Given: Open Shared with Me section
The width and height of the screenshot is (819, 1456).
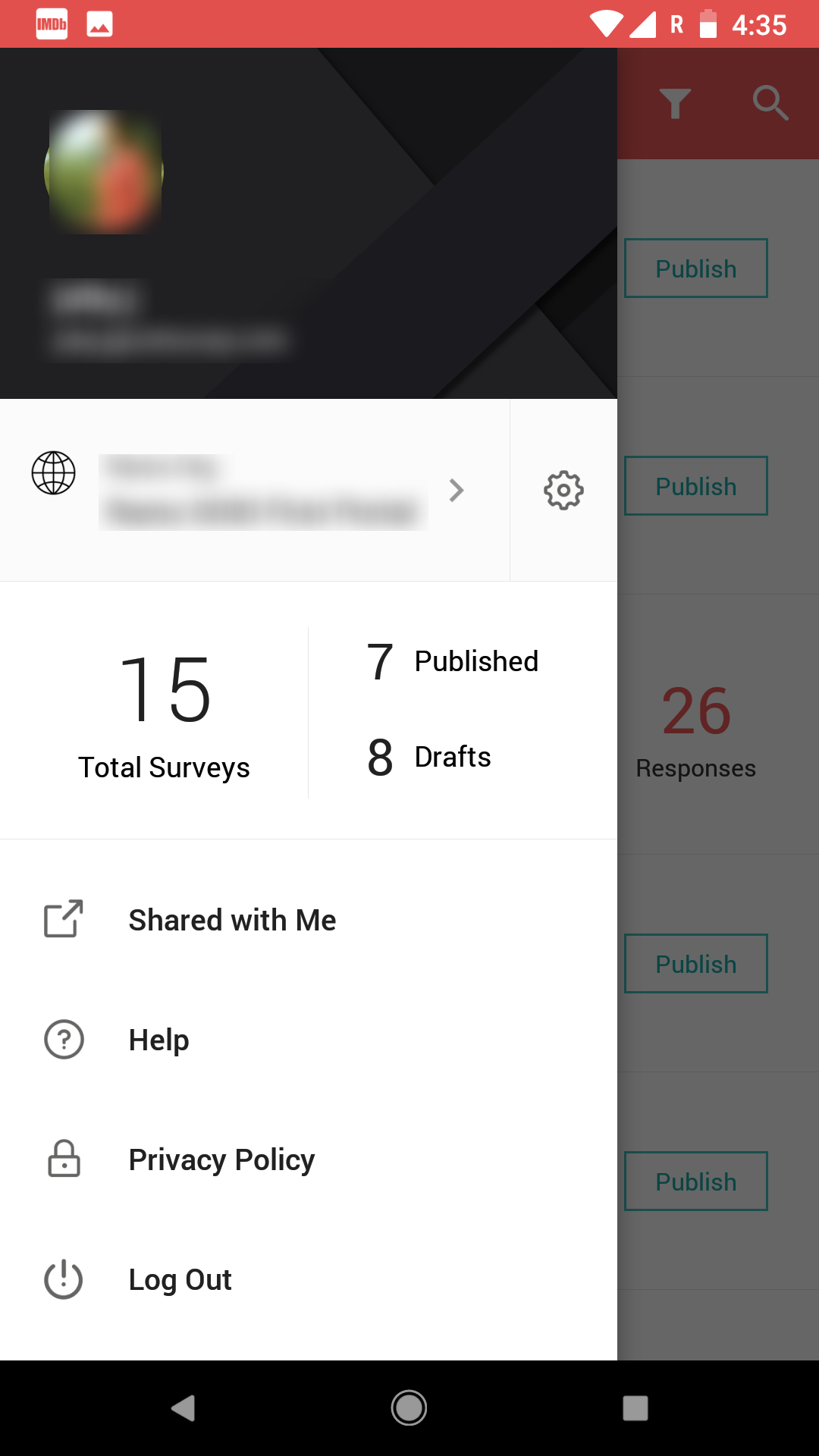Looking at the screenshot, I should (232, 920).
